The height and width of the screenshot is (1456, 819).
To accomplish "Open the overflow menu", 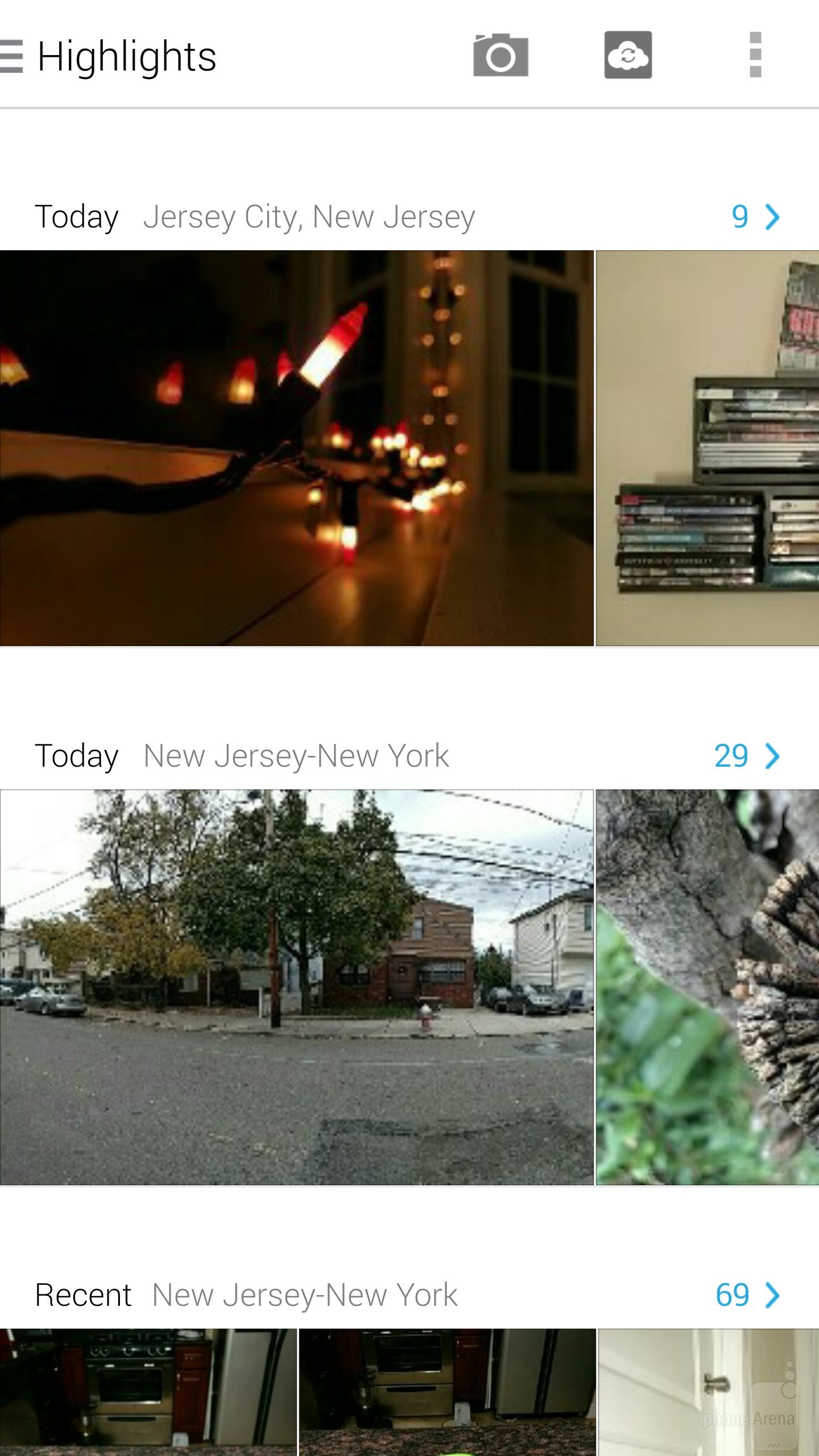I will [755, 55].
